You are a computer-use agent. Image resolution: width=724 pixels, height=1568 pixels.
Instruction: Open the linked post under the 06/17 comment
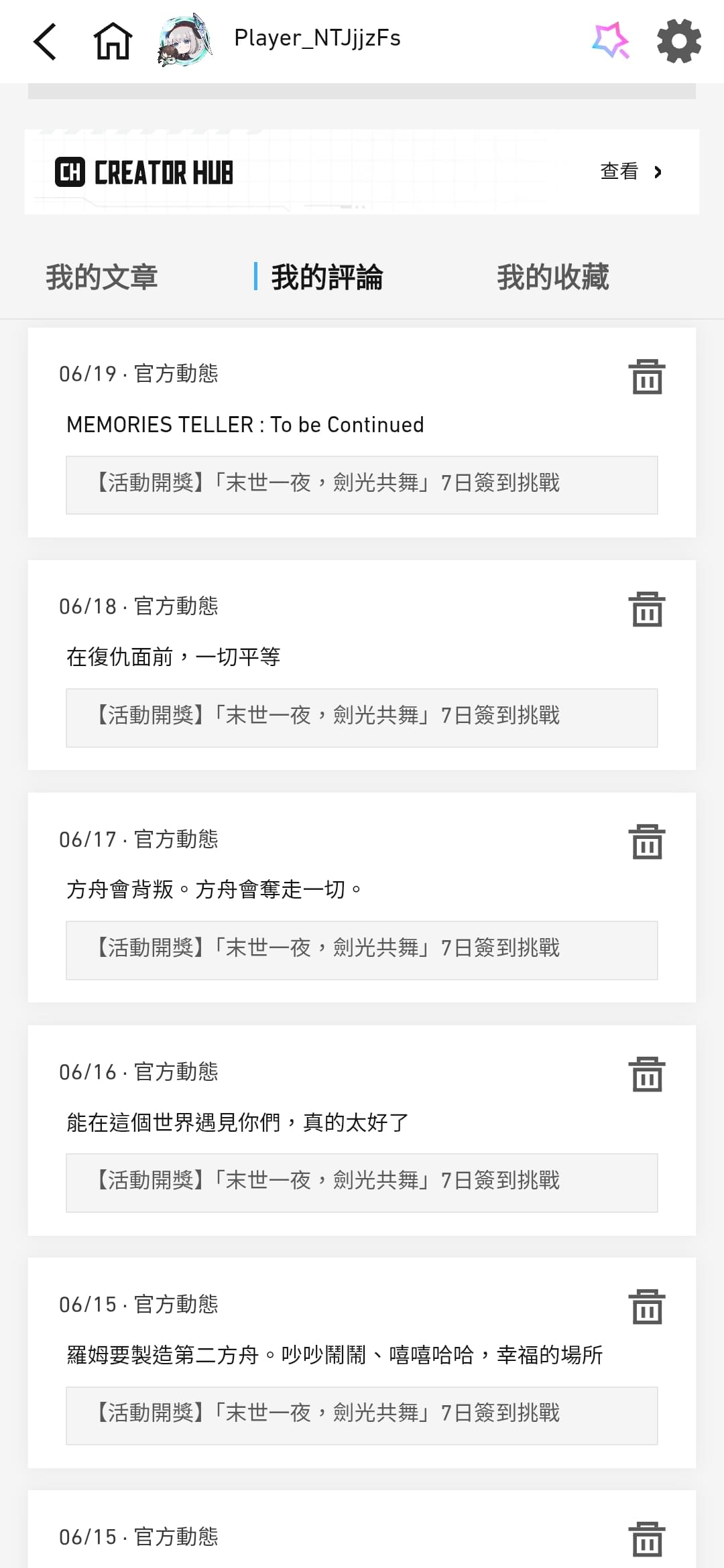tap(362, 950)
